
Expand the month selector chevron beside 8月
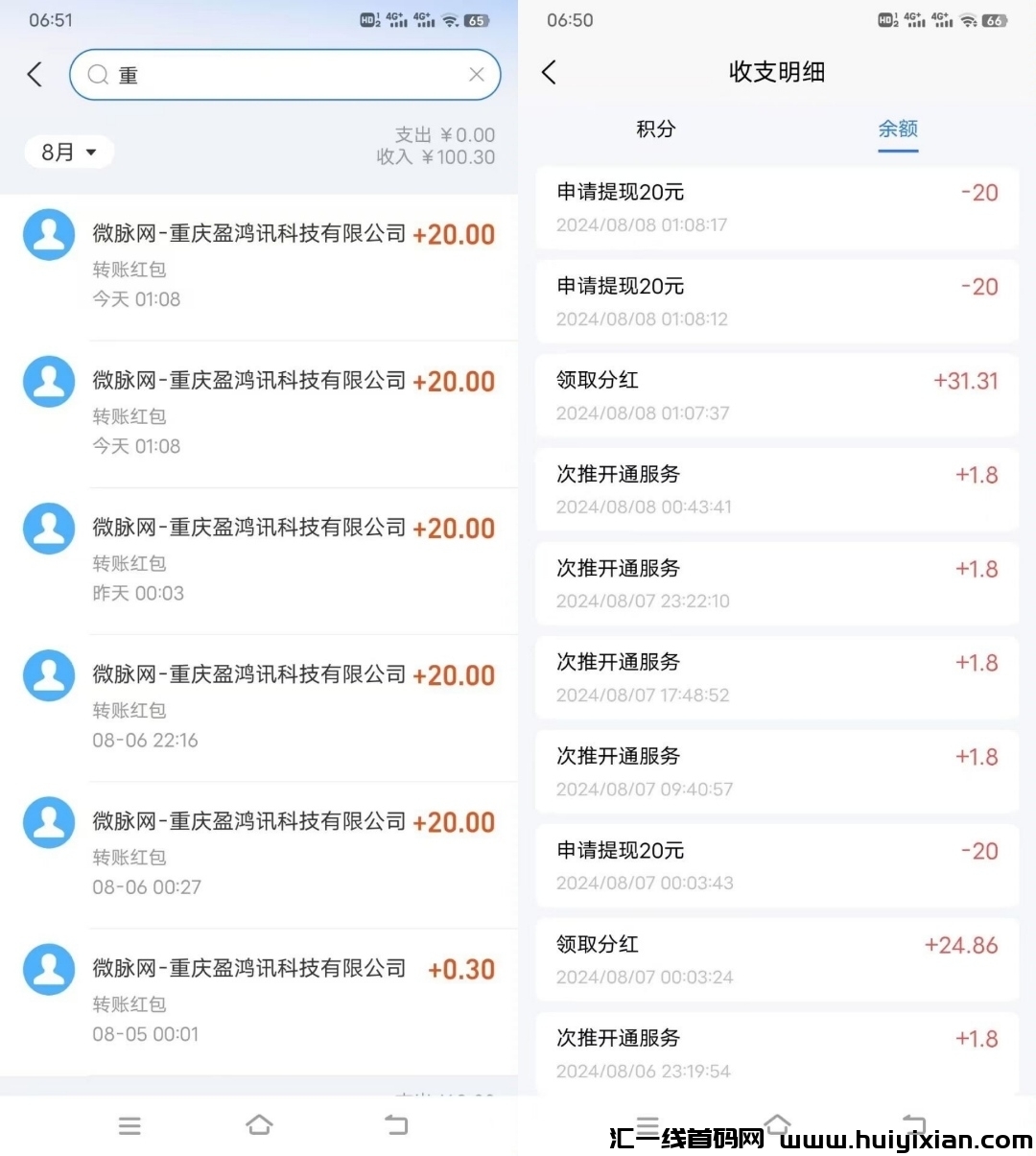click(x=92, y=151)
